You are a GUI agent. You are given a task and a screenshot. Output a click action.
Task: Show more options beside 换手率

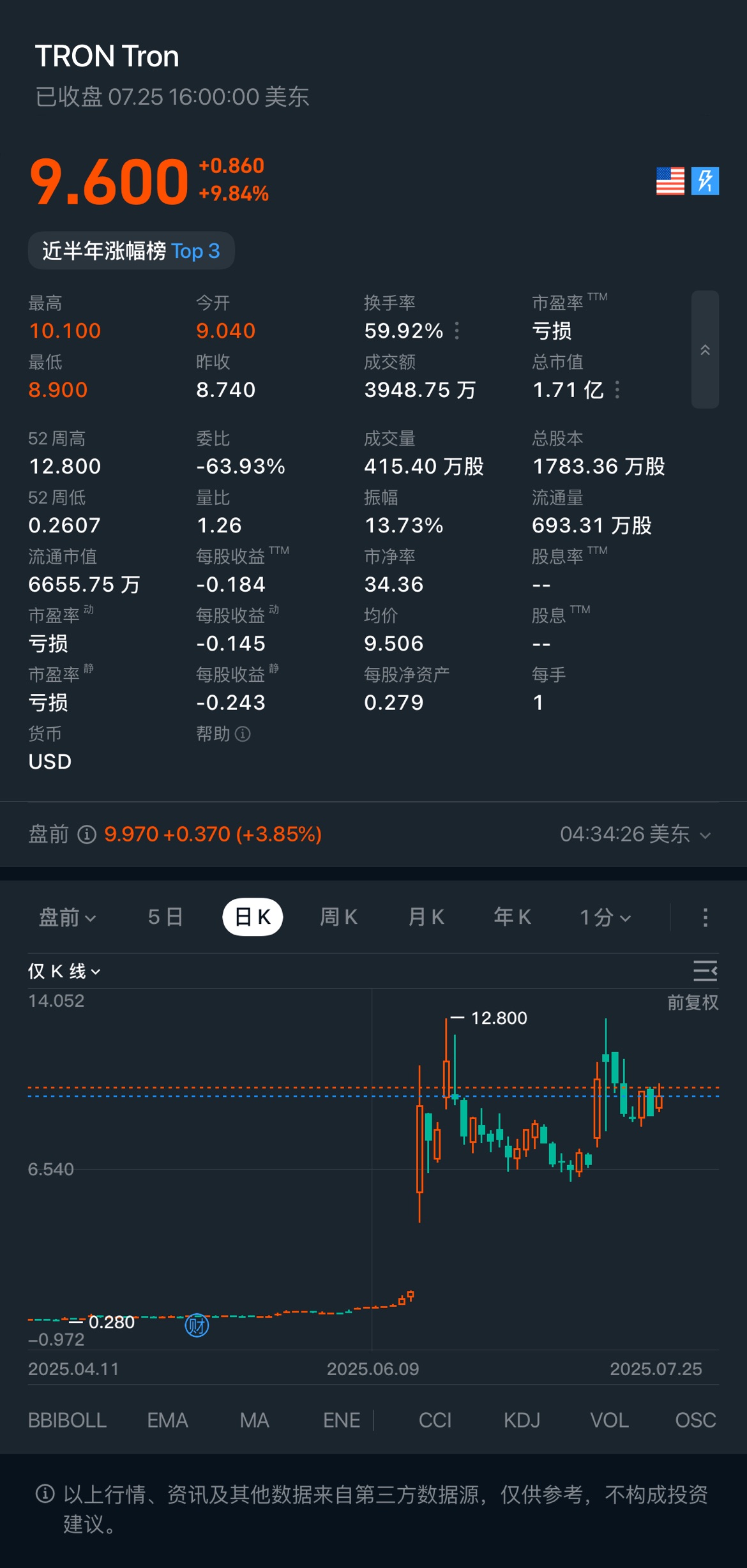pos(456,331)
